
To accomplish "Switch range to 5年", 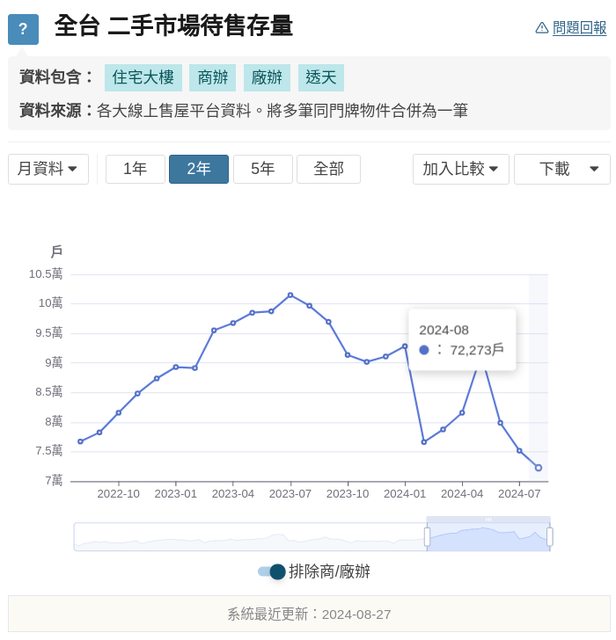I will 262,169.
